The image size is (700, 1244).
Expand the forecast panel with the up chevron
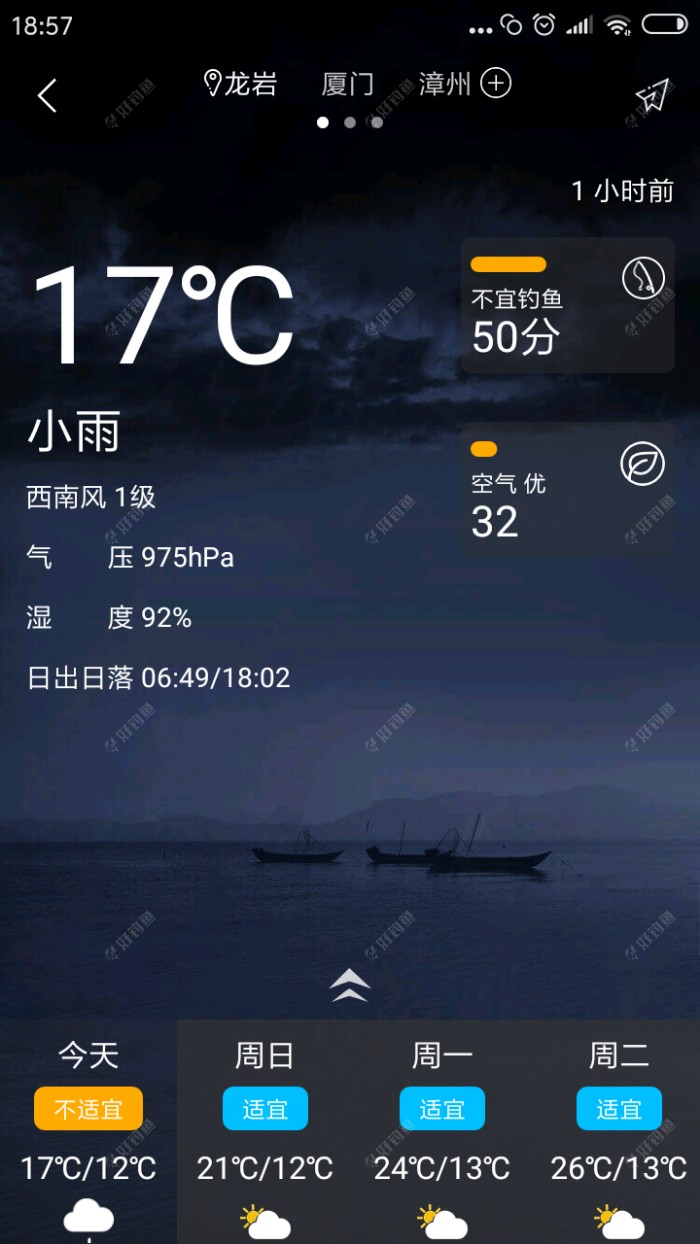pos(350,985)
